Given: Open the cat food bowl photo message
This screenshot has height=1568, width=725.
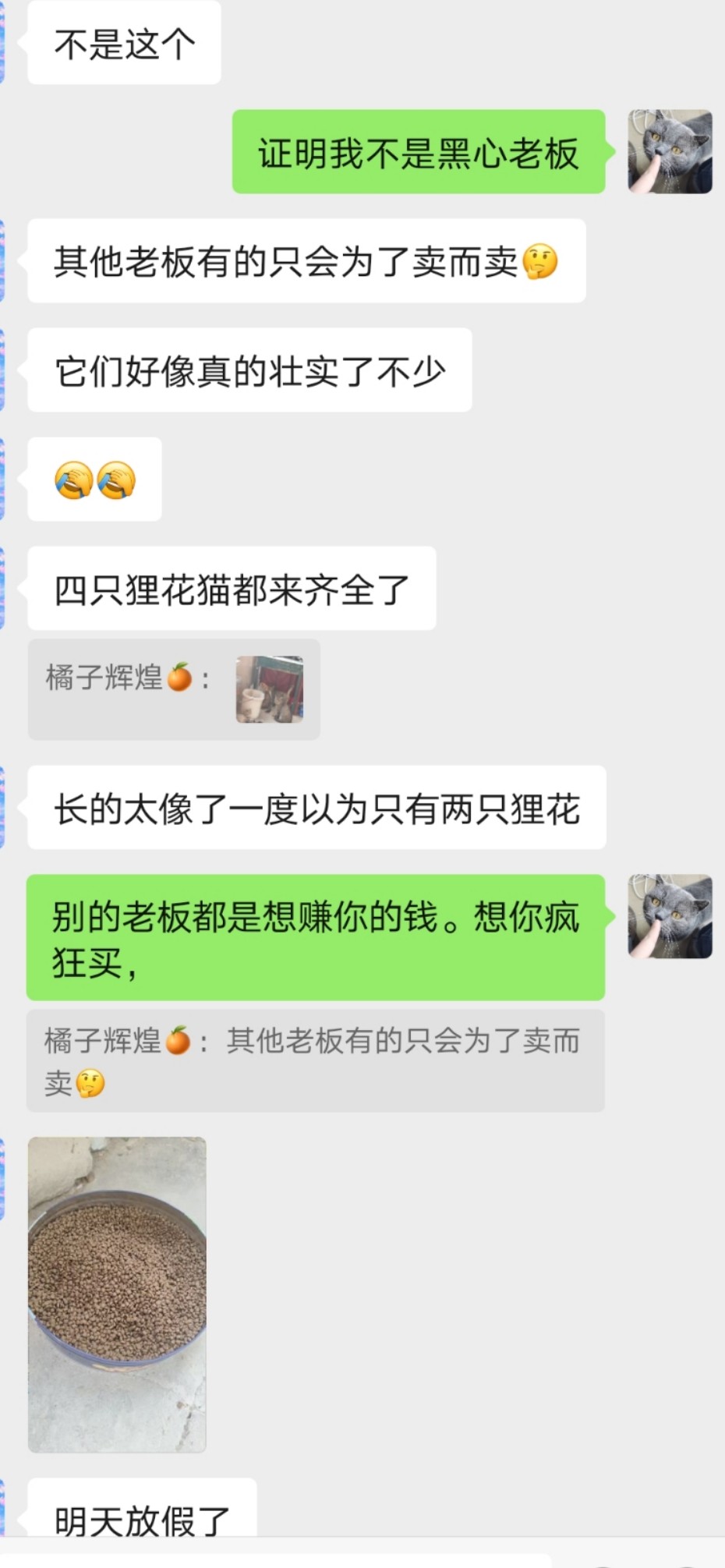Looking at the screenshot, I should click(x=117, y=1294).
